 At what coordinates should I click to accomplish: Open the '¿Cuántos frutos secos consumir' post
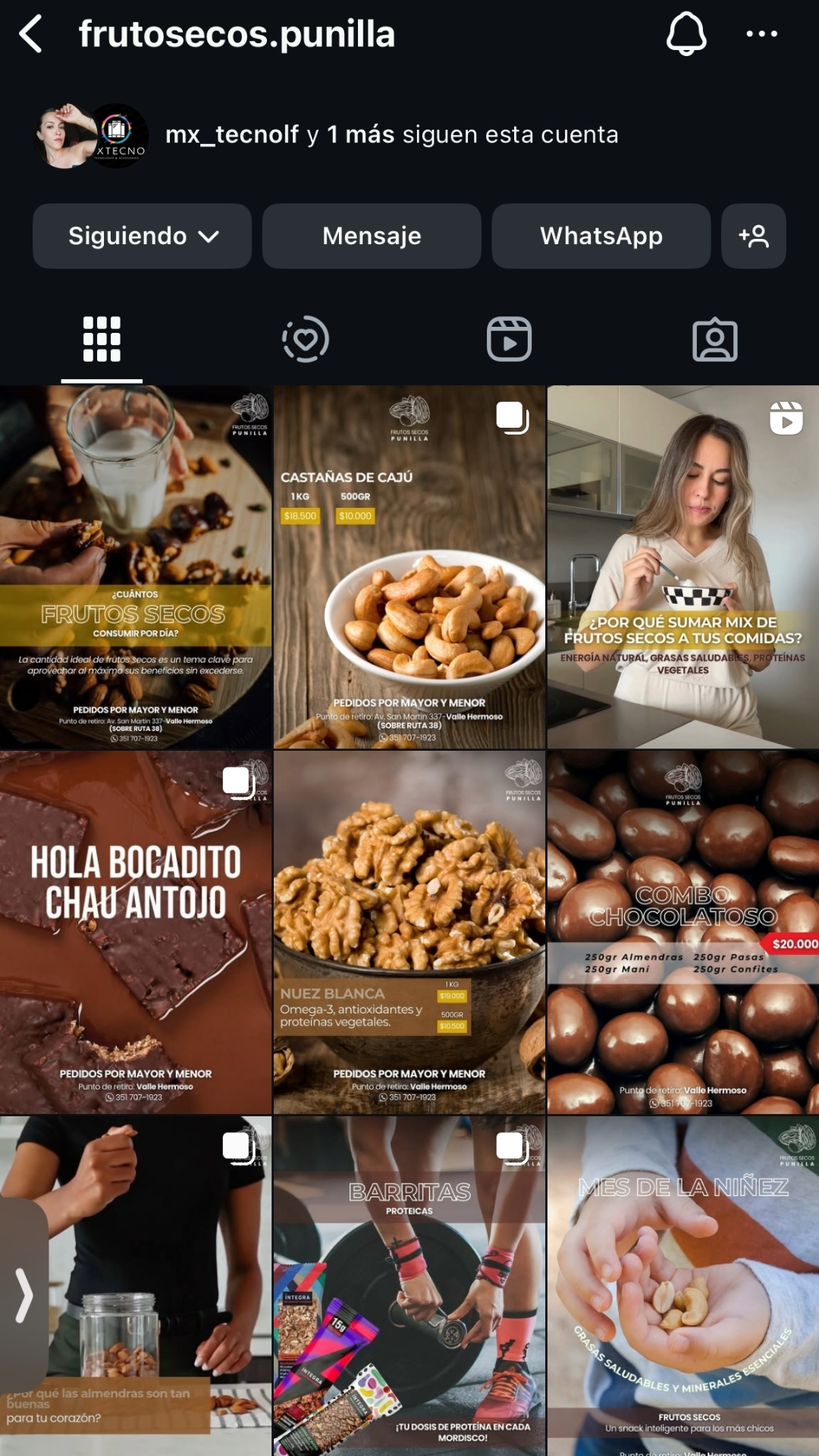[x=136, y=567]
